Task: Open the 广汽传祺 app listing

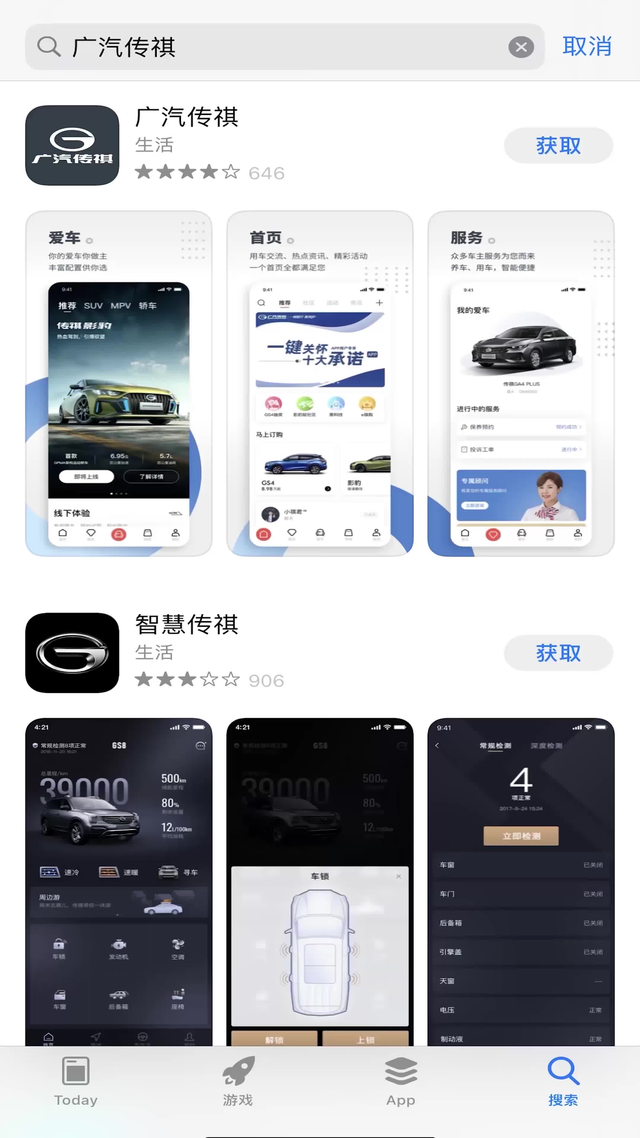Action: [x=187, y=117]
